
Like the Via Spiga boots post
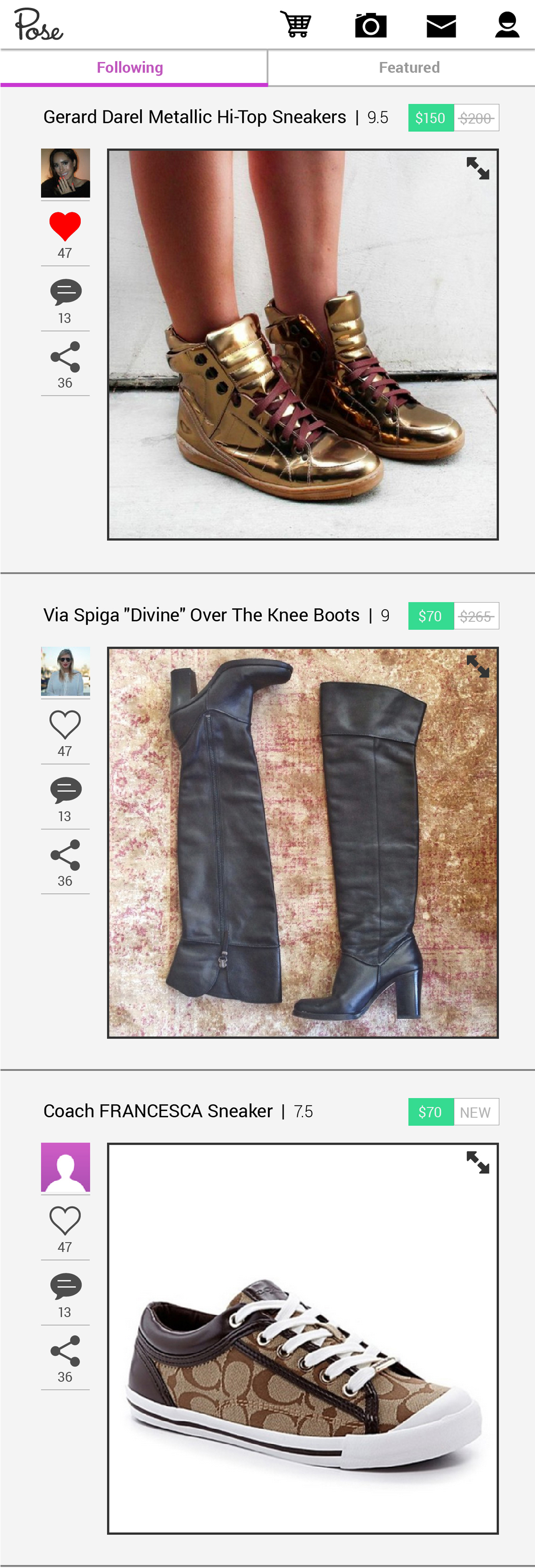65,725
